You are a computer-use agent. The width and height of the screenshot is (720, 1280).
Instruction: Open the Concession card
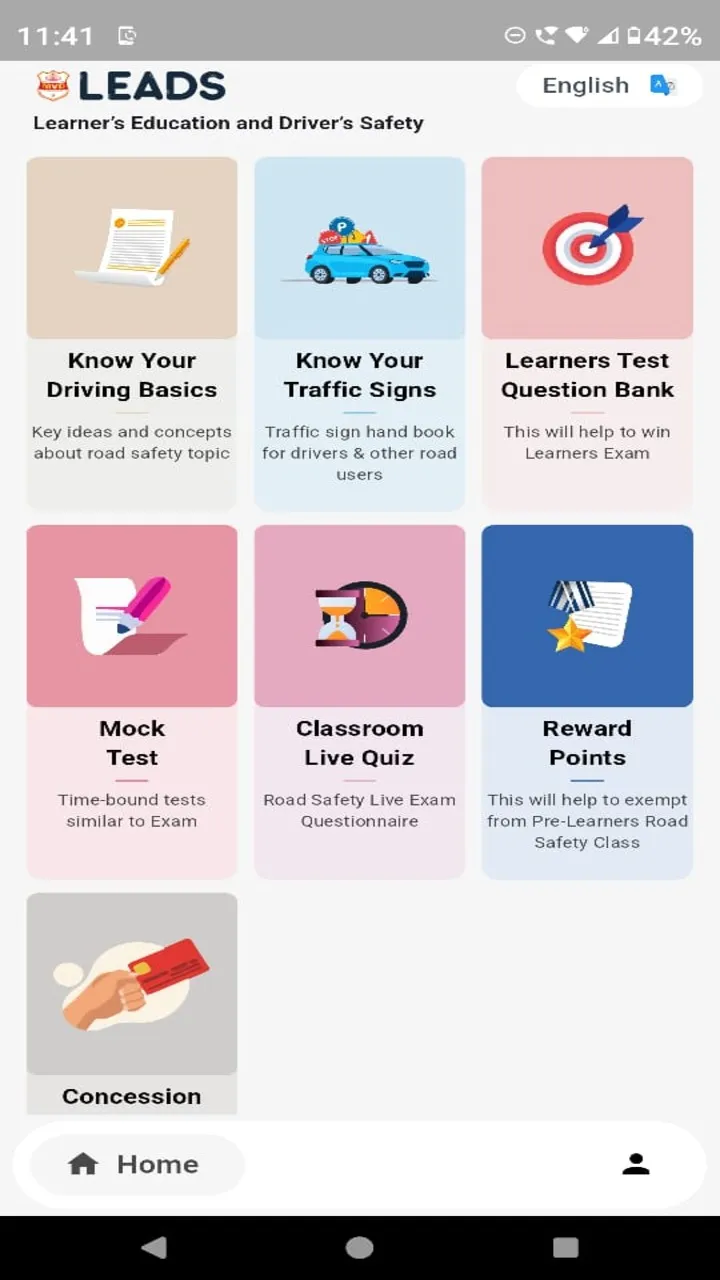click(x=132, y=1000)
